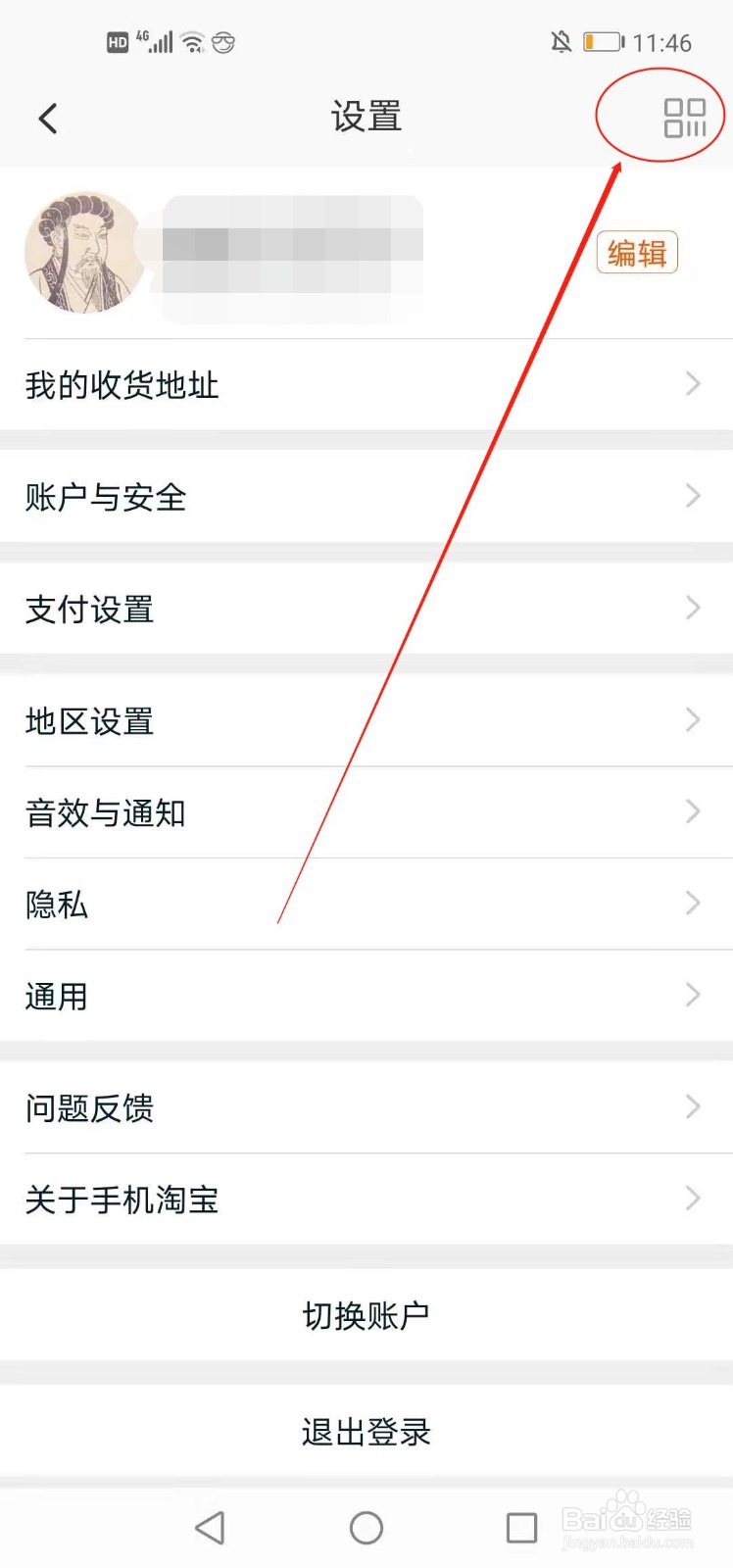Image resolution: width=733 pixels, height=1568 pixels.
Task: Tap the back arrow to leave Settings
Action: (47, 117)
